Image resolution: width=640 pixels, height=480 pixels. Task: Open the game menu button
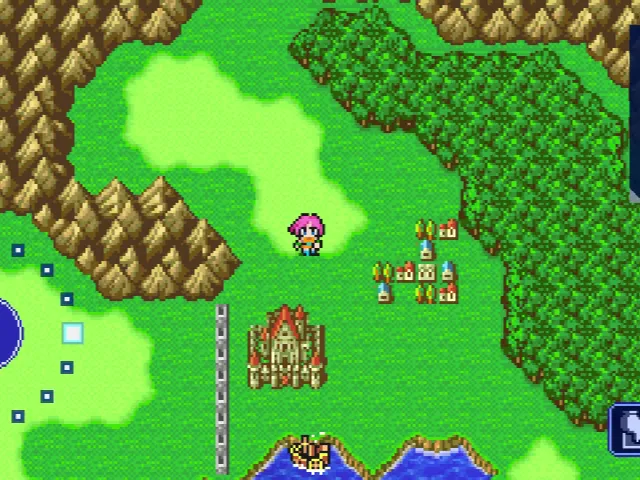coord(627,430)
